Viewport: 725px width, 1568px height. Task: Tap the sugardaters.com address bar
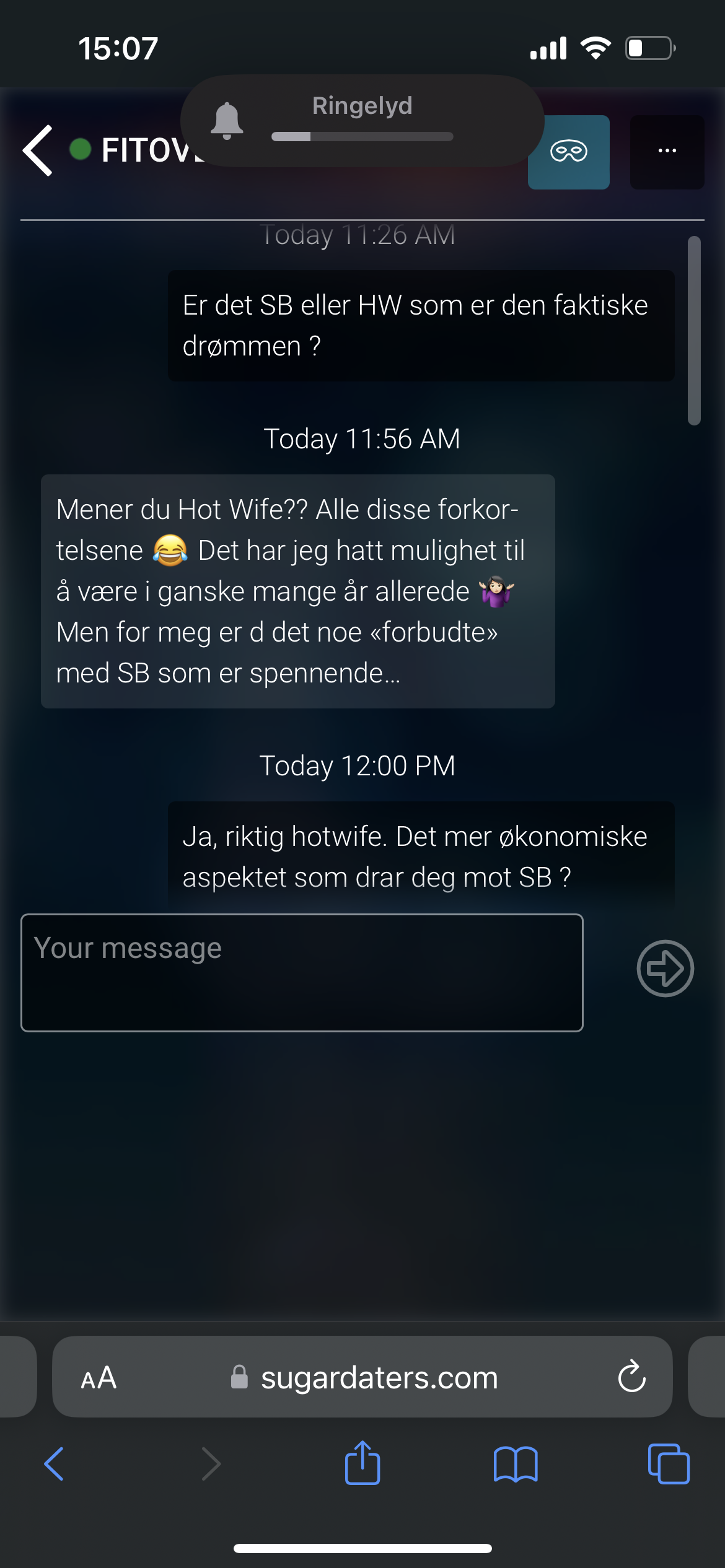point(362,1377)
